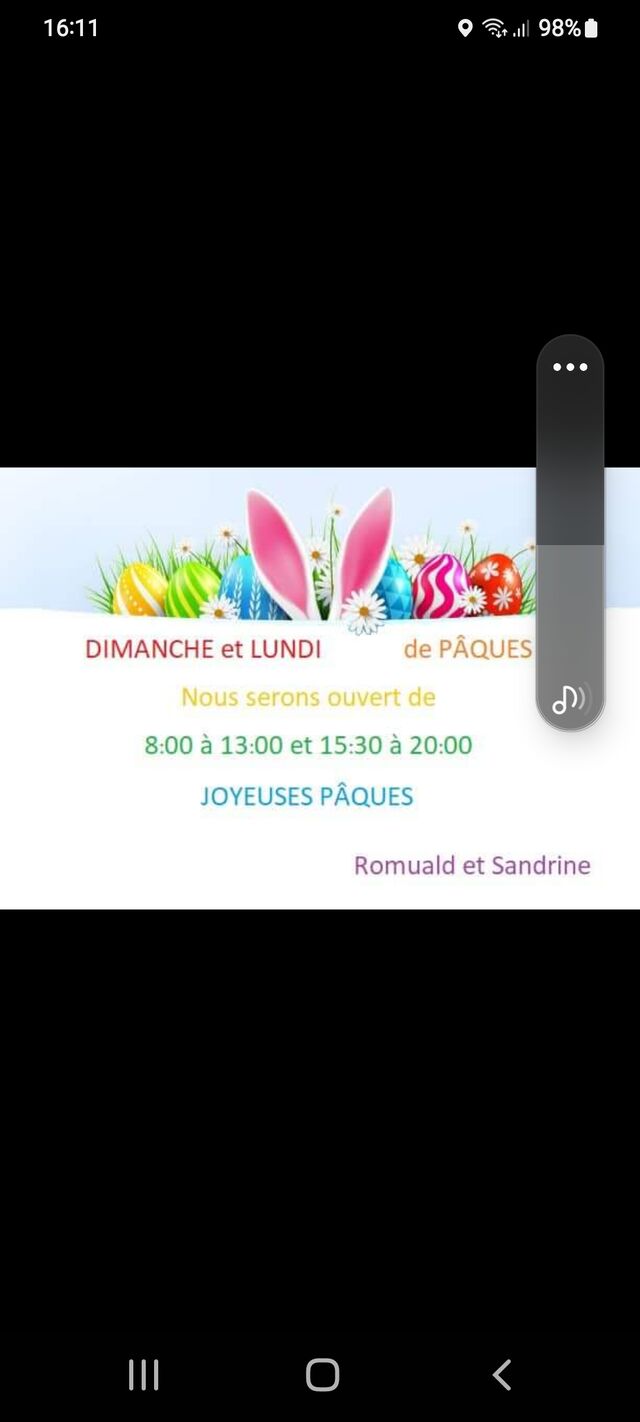The image size is (640, 1422).
Task: Tap the music note sound icon
Action: [571, 698]
